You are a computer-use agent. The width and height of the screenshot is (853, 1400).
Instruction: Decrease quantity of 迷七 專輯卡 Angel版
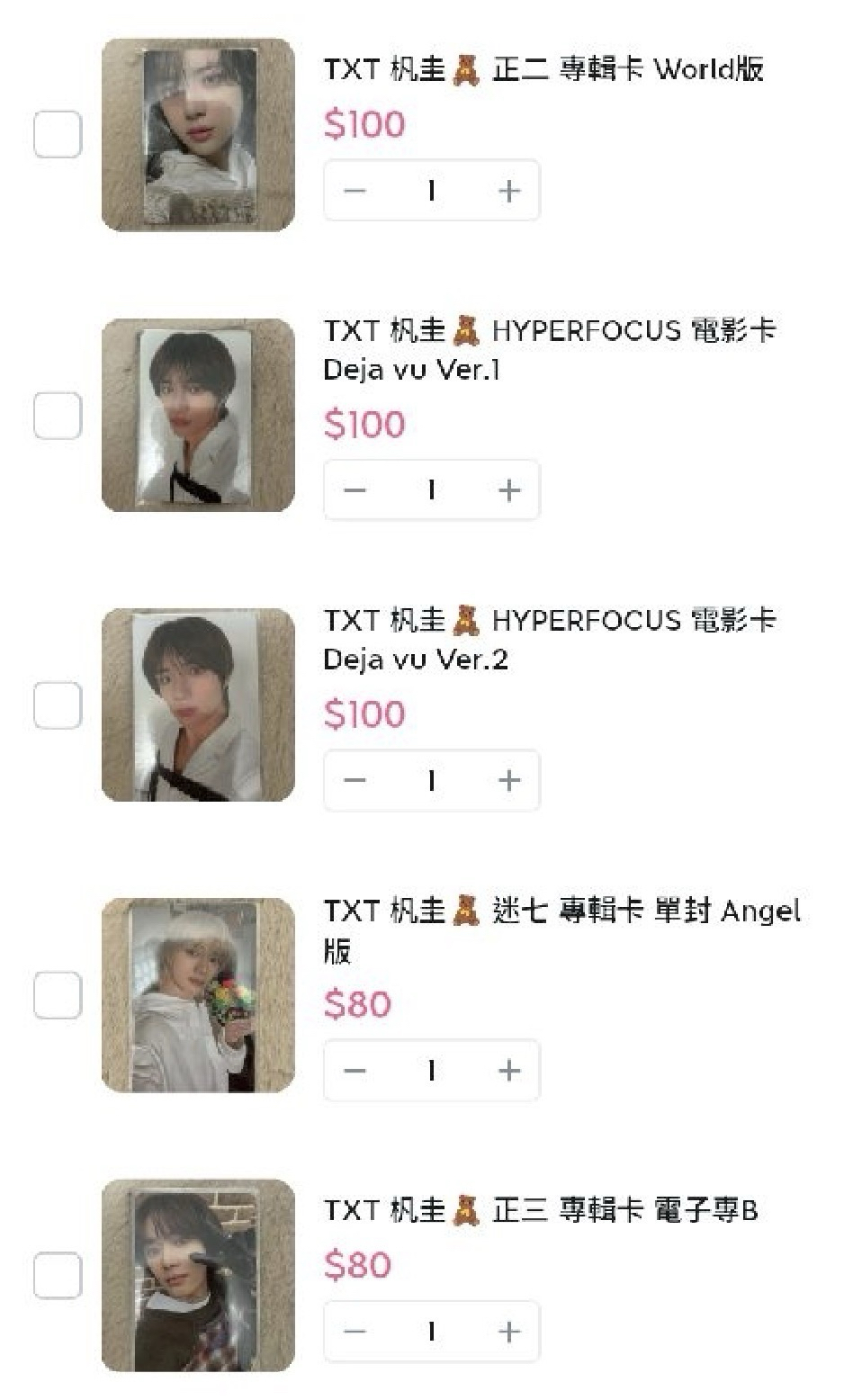[x=355, y=1071]
